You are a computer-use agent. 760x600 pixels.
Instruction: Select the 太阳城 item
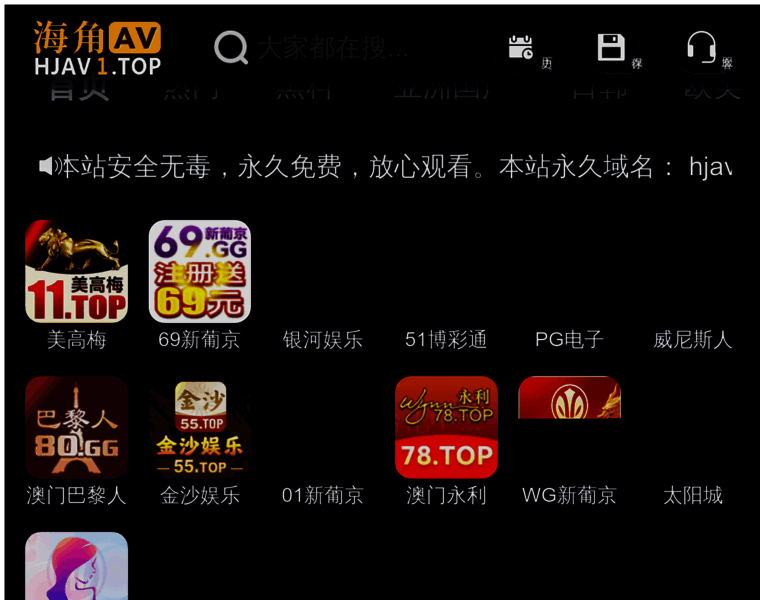click(x=692, y=495)
